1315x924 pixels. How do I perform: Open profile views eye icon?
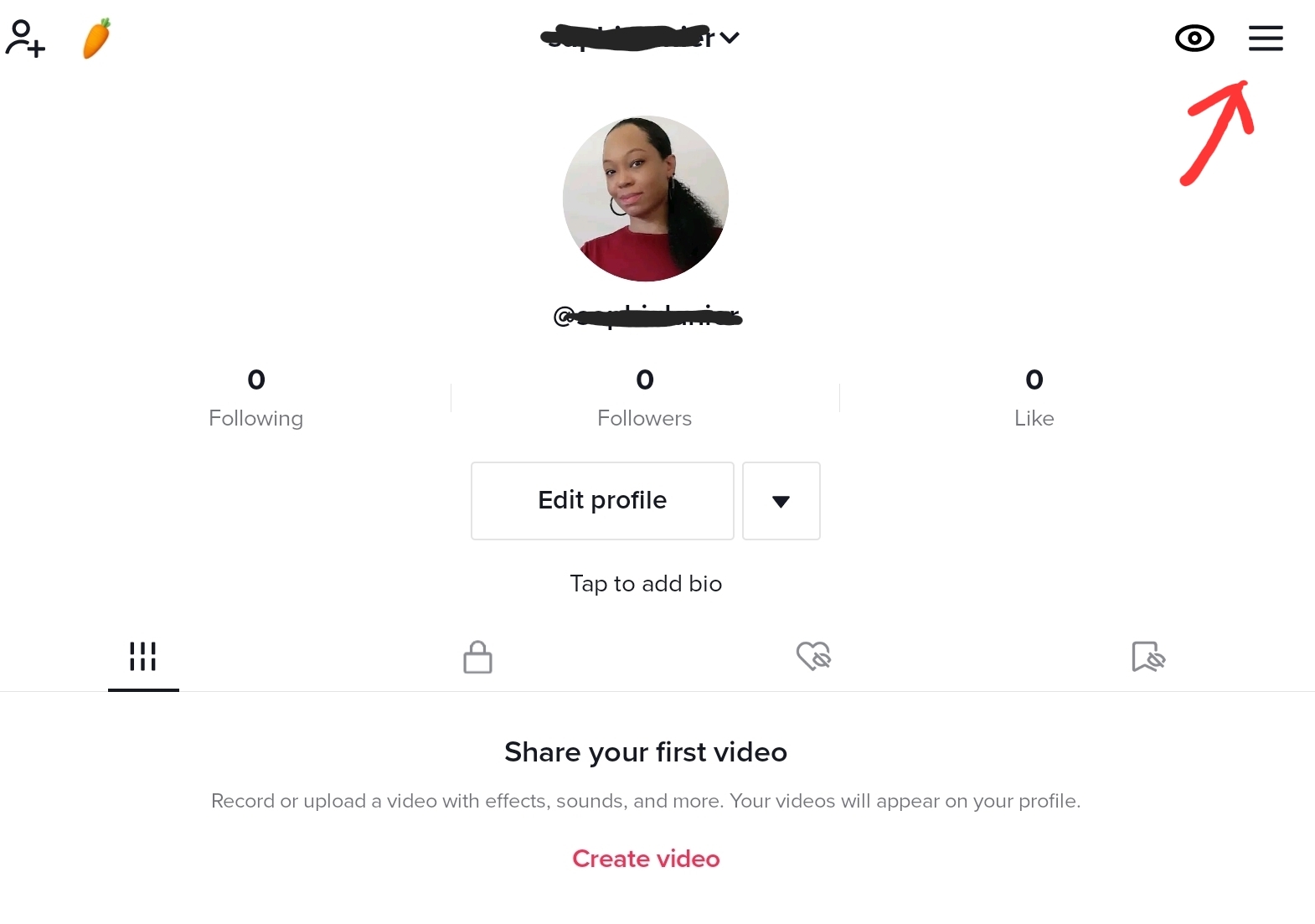click(1194, 39)
